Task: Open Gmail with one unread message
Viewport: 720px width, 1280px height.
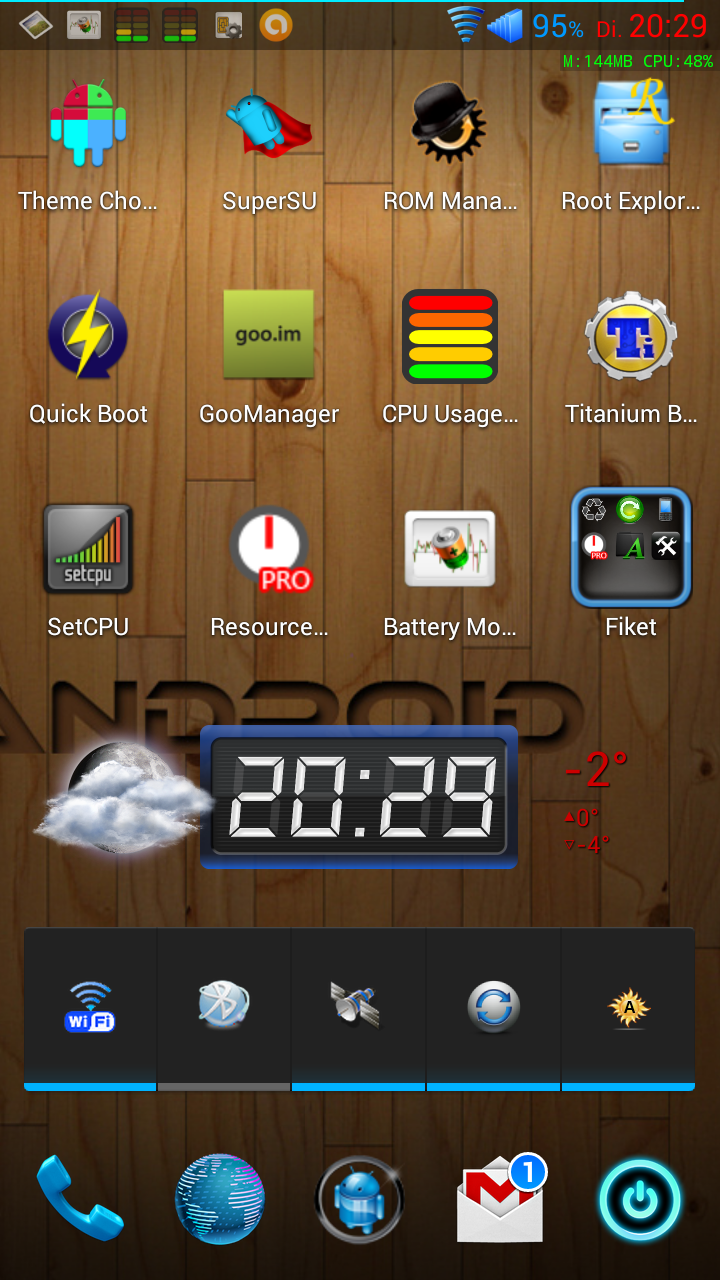Action: [x=500, y=1198]
